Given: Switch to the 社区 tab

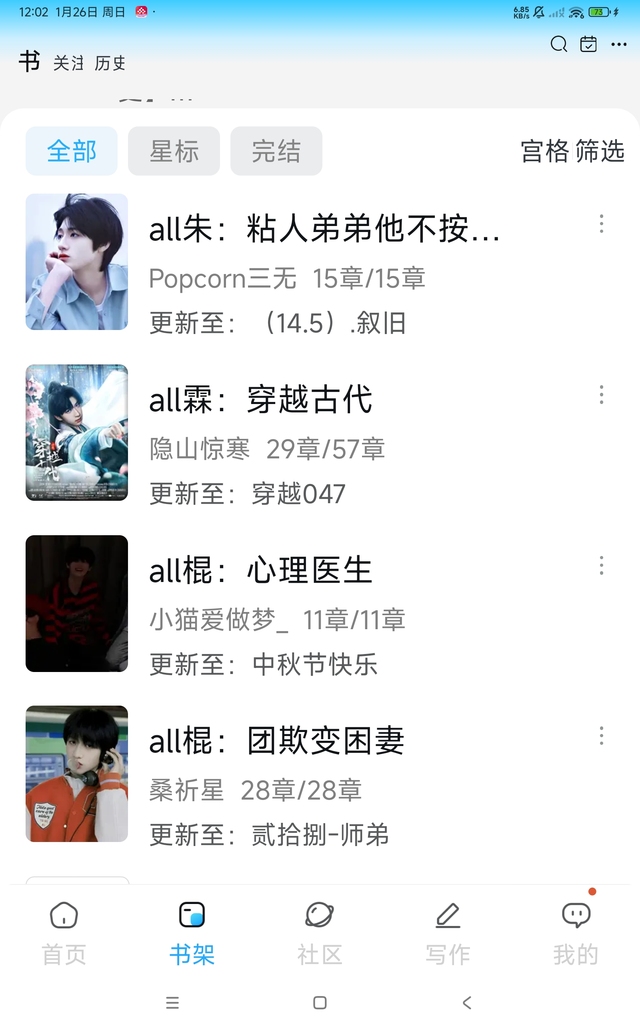Looking at the screenshot, I should pyautogui.click(x=320, y=932).
